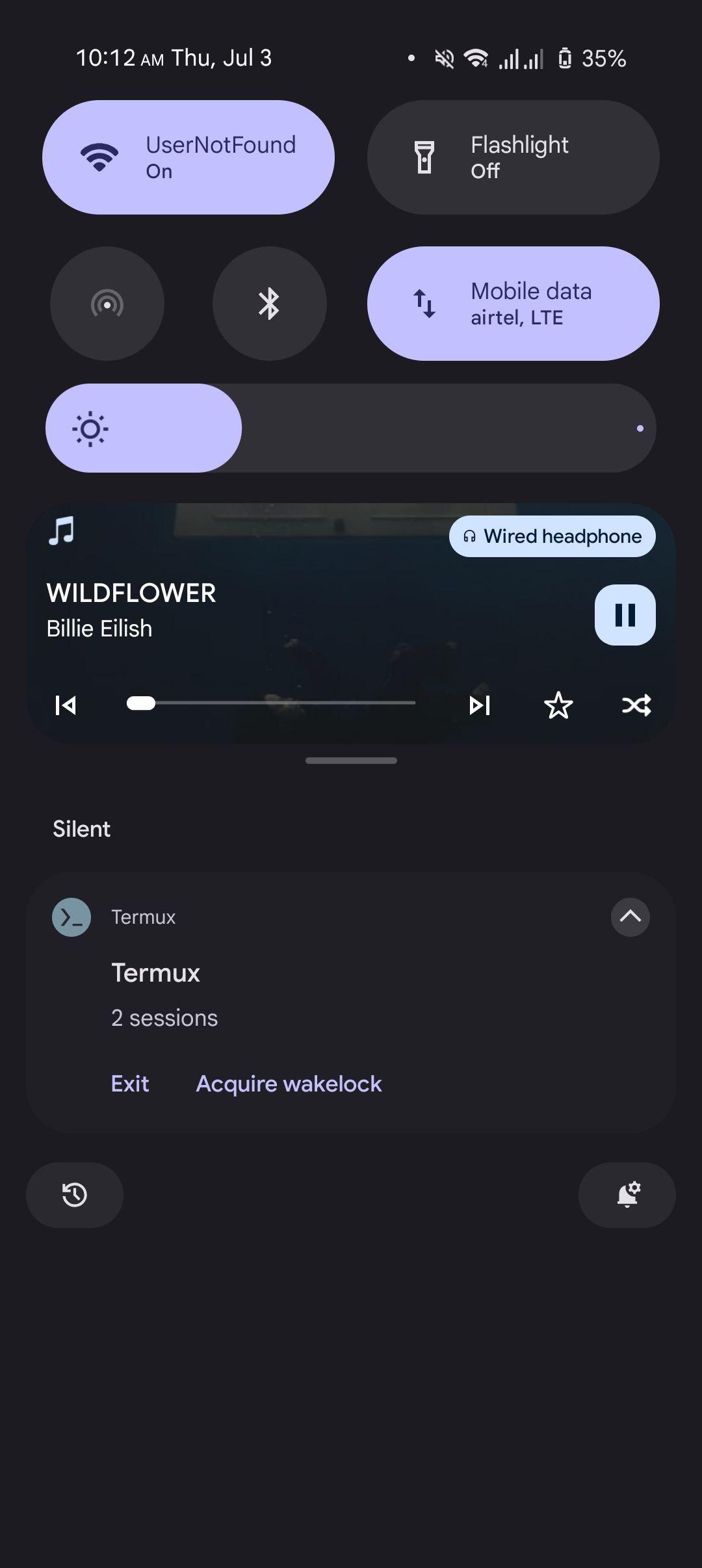Seek within the song progress bar
This screenshot has height=1568, width=702.
tap(271, 703)
